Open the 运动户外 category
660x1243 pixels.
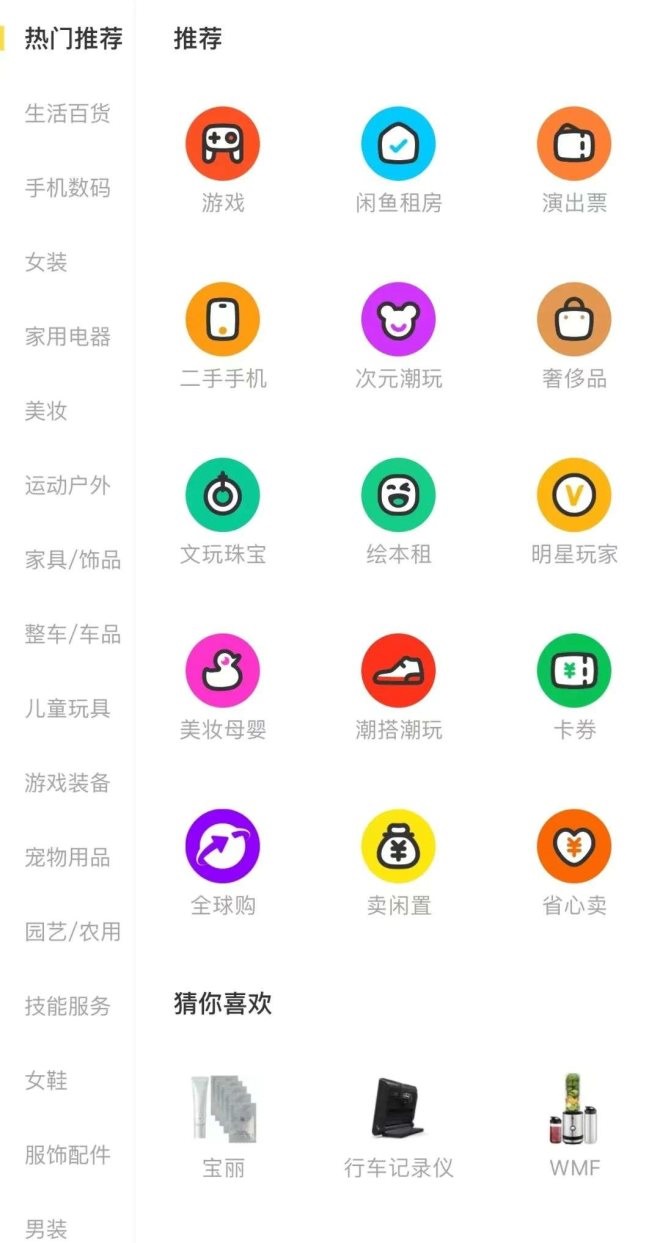click(x=67, y=486)
